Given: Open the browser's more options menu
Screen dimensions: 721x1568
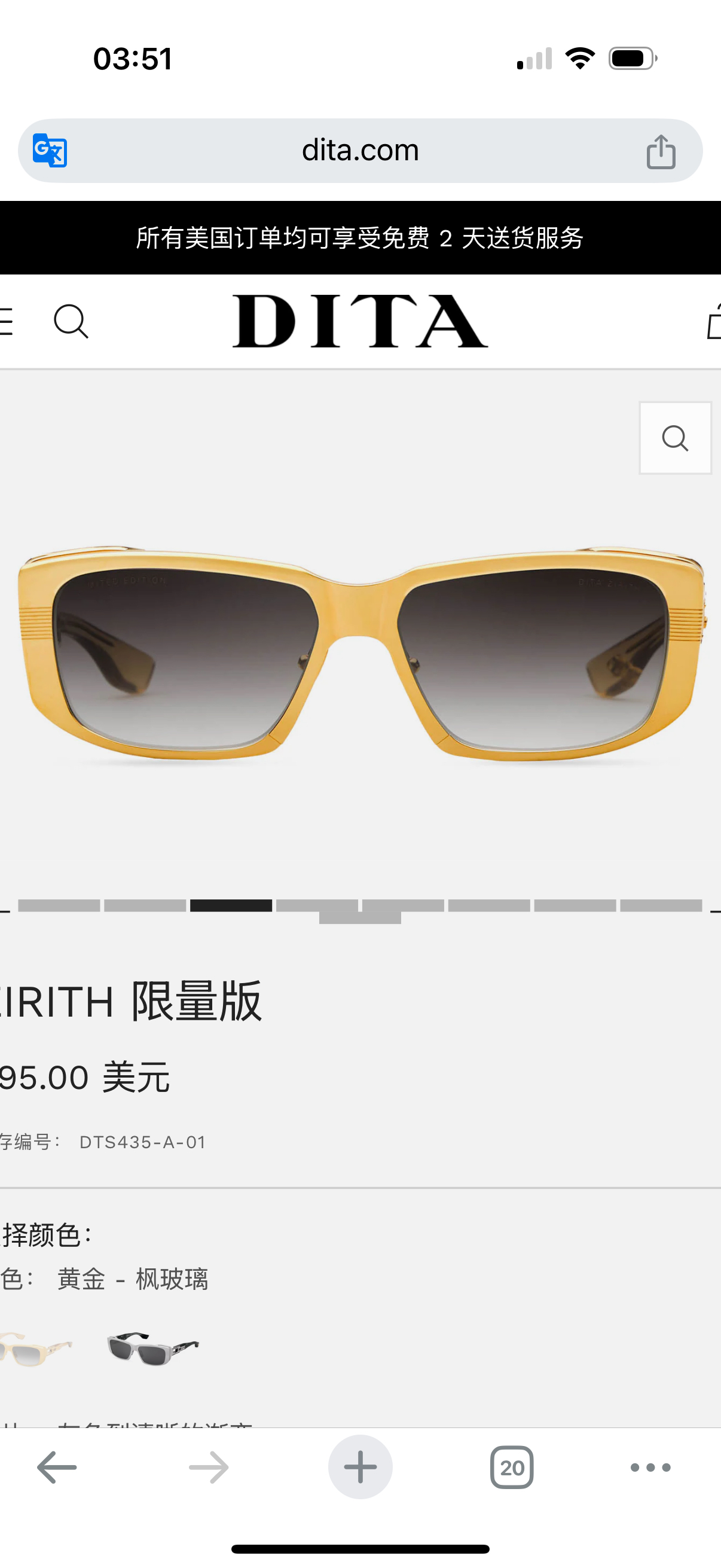Looking at the screenshot, I should (x=650, y=1467).
